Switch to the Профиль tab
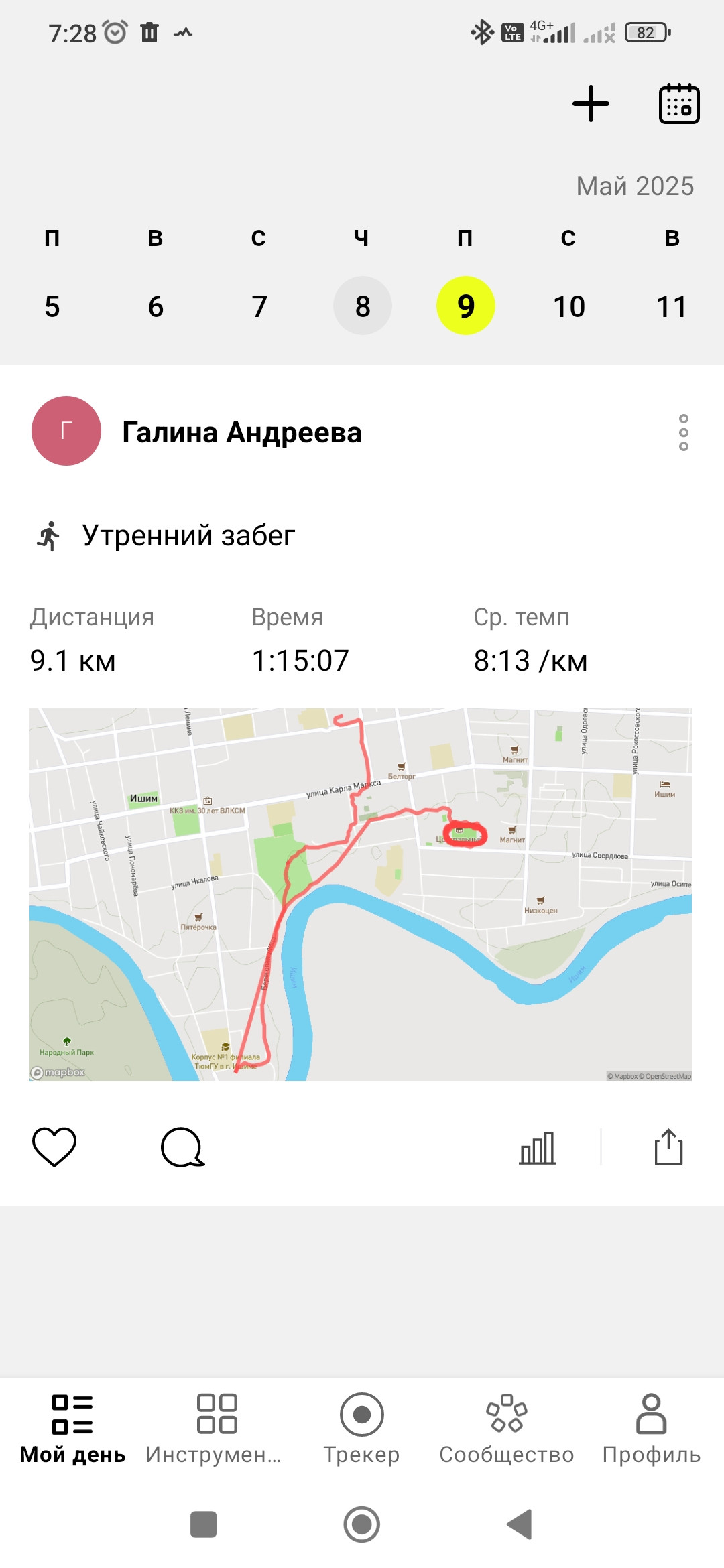The width and height of the screenshot is (724, 1568). (x=652, y=1429)
